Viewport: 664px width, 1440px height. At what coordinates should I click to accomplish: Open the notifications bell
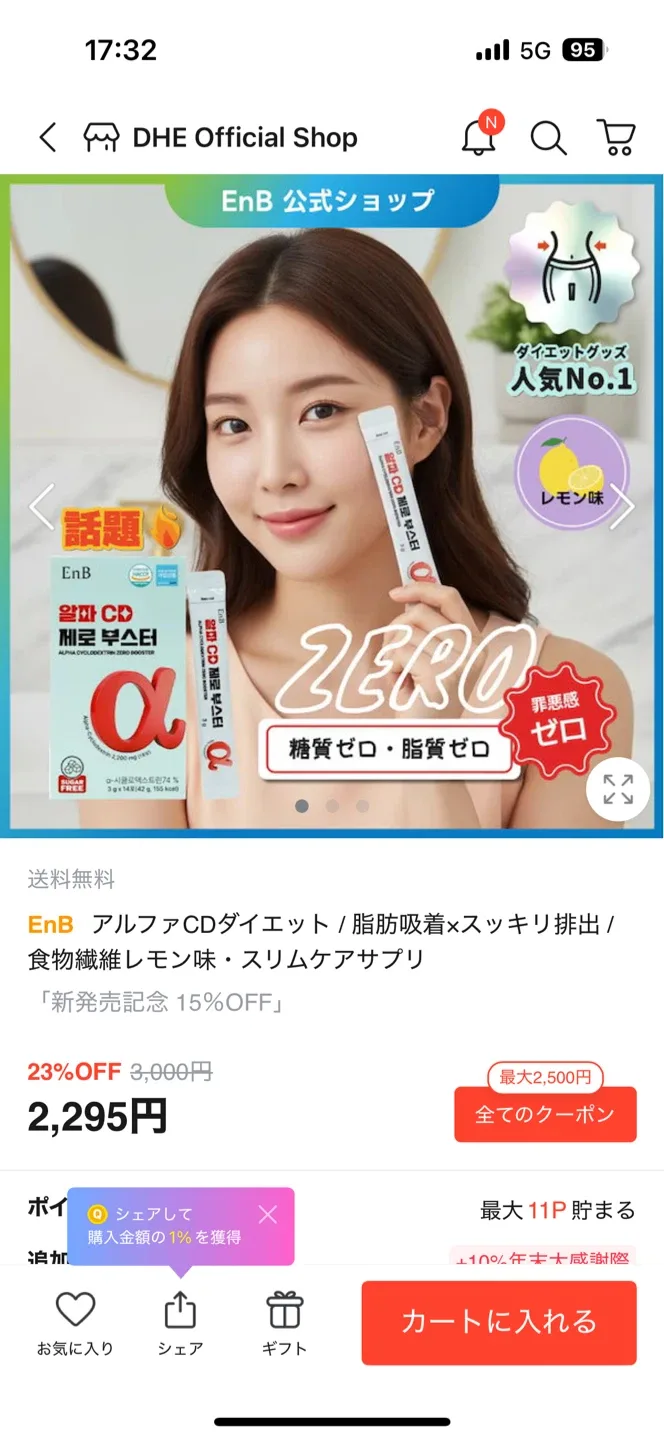[x=480, y=136]
